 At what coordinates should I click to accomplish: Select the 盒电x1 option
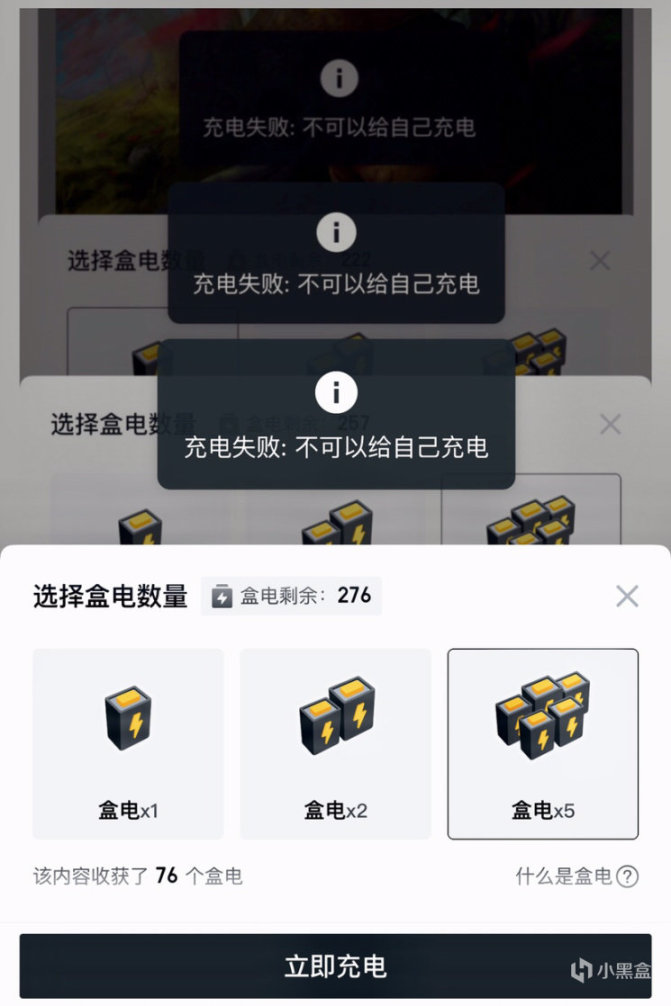pyautogui.click(x=128, y=744)
